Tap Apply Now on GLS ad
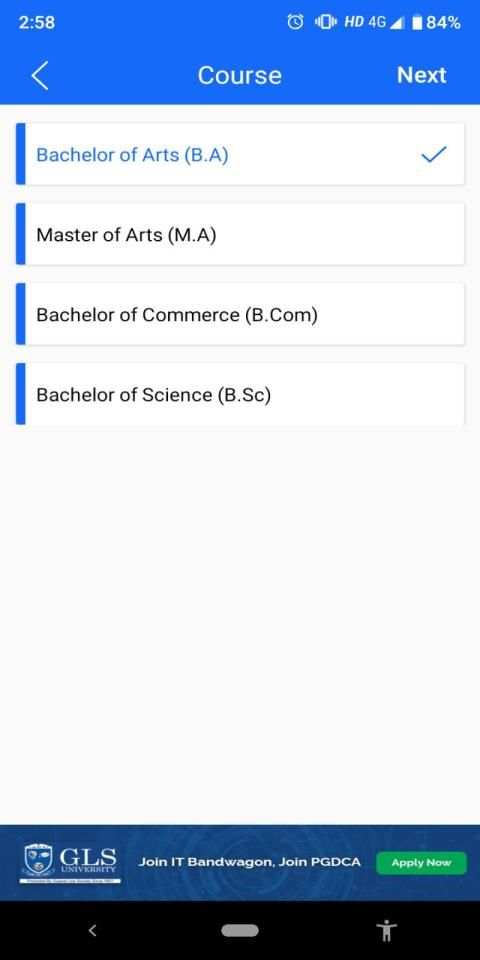The height and width of the screenshot is (960, 480). coord(421,863)
